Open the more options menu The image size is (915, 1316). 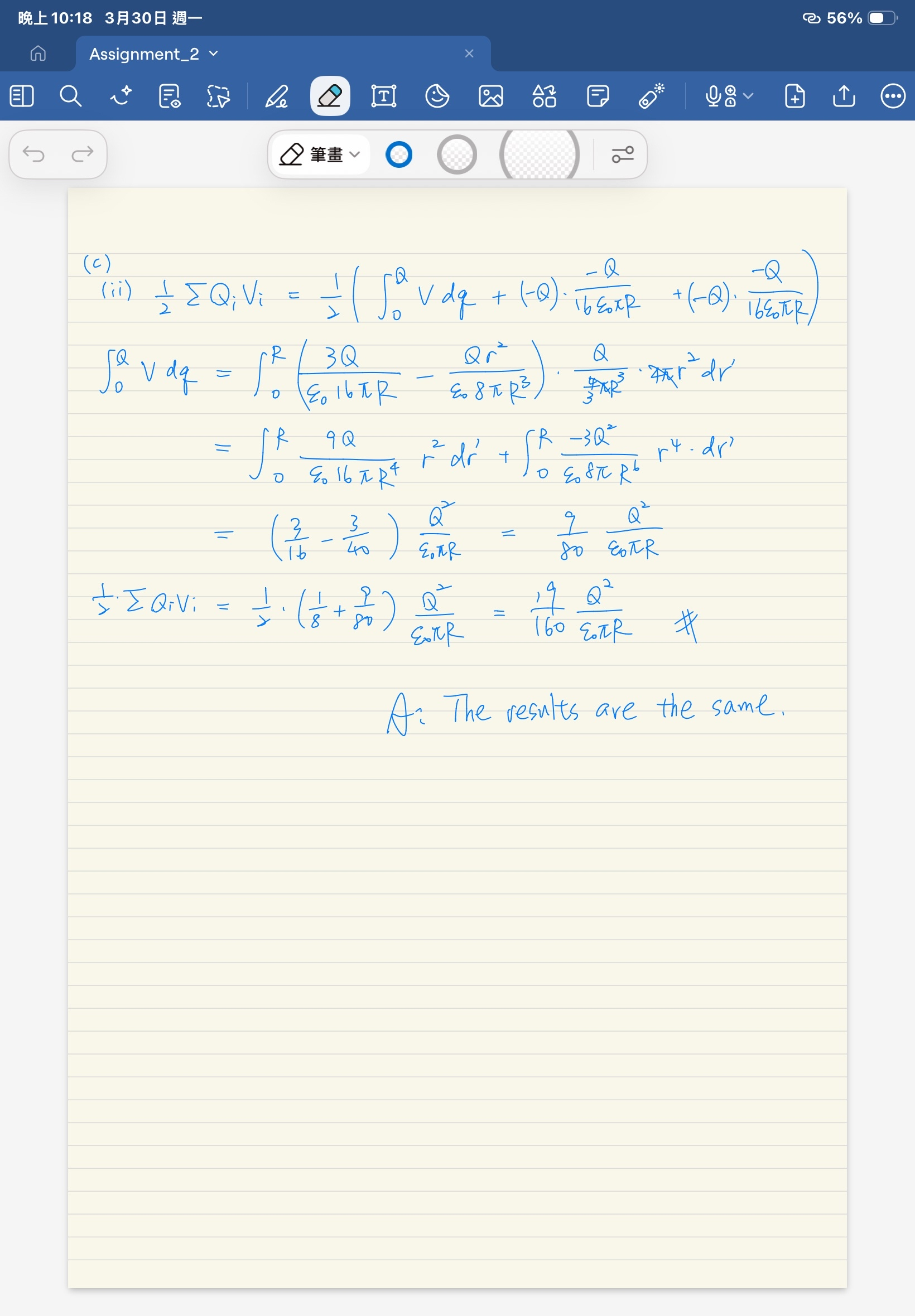tap(893, 96)
